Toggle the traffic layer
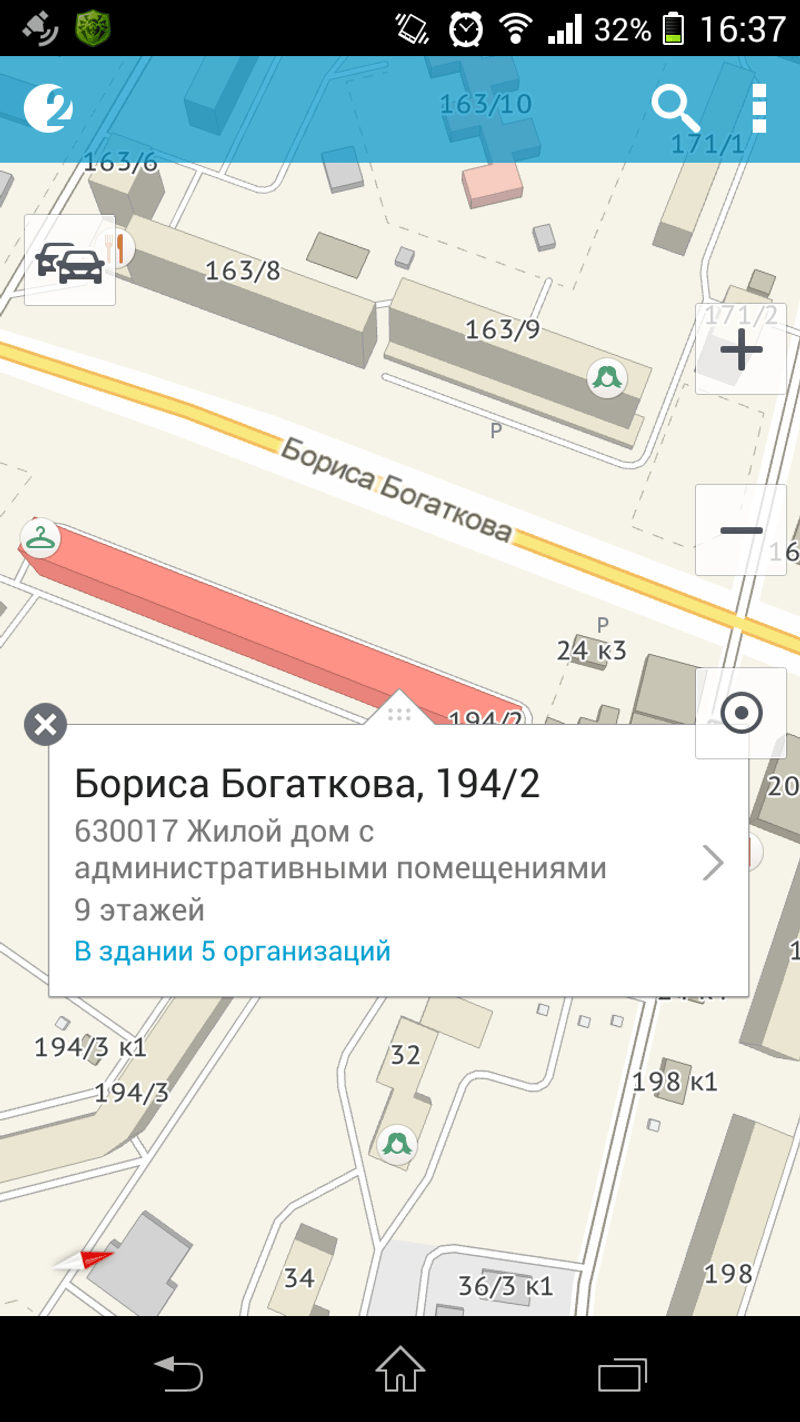 pyautogui.click(x=69, y=260)
